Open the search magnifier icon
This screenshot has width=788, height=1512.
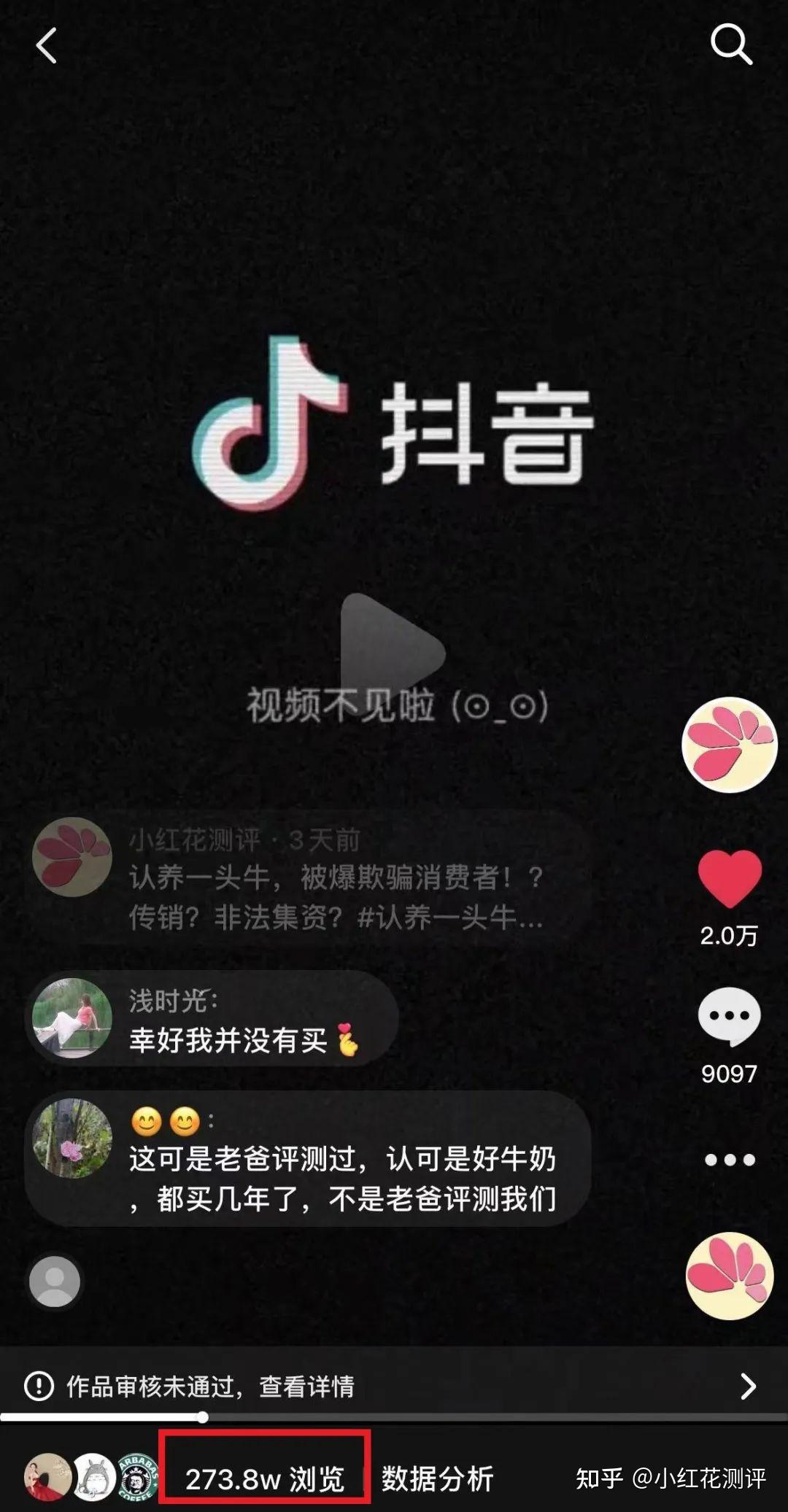click(731, 44)
